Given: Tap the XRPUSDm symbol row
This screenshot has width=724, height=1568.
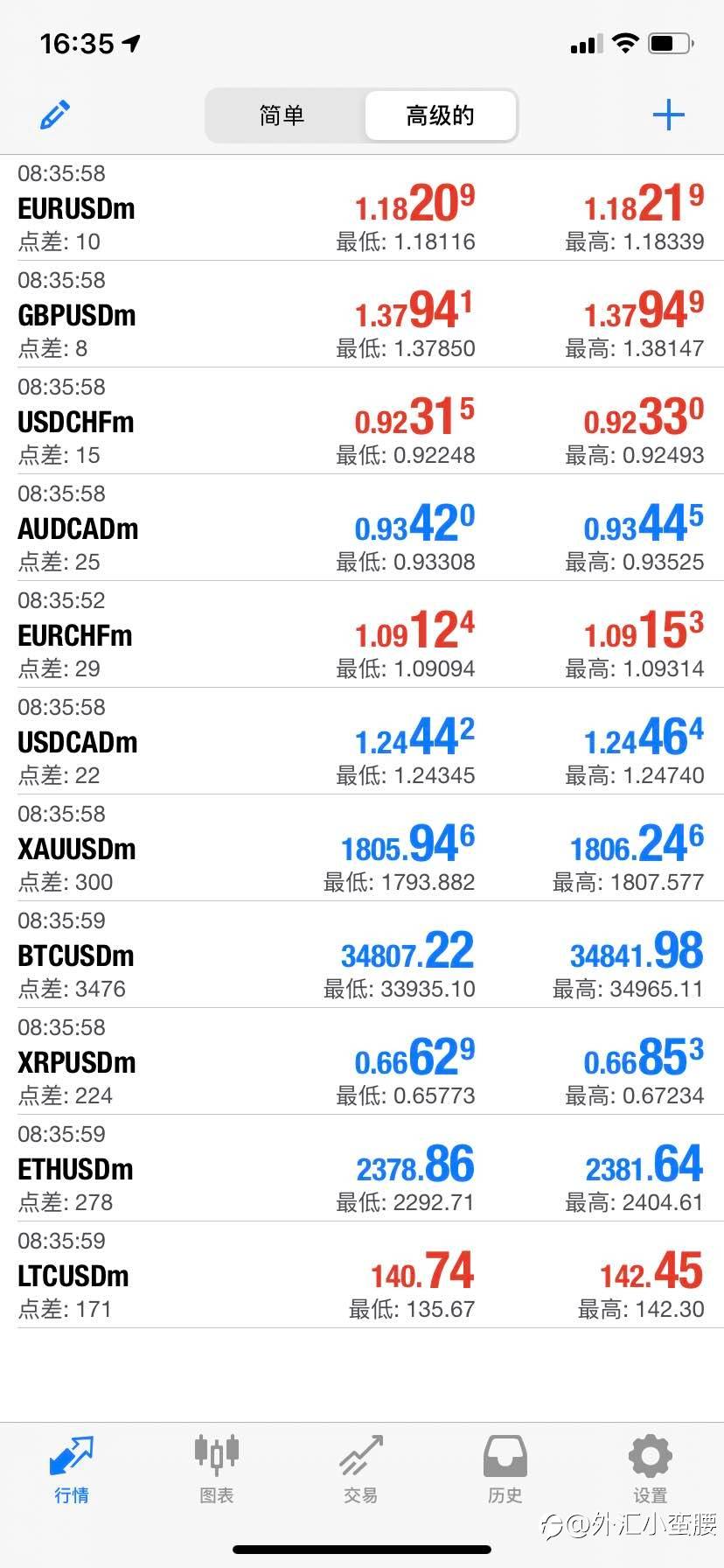Looking at the screenshot, I should click(77, 1063).
